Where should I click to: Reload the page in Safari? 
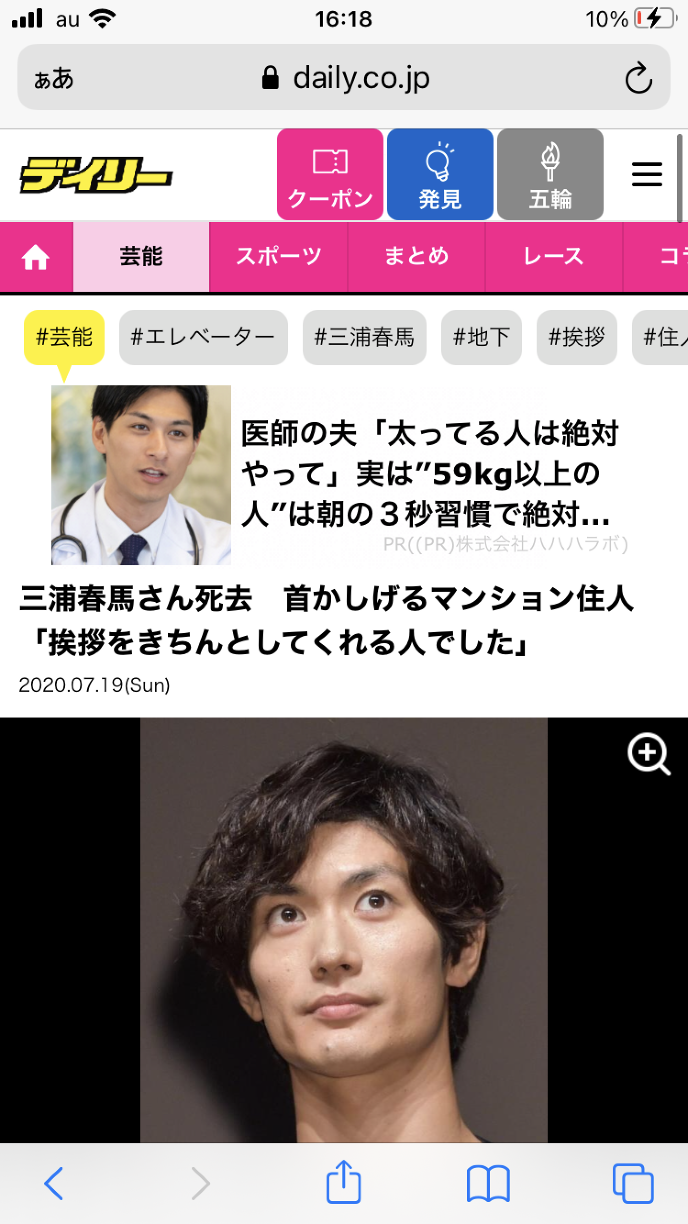(x=638, y=78)
